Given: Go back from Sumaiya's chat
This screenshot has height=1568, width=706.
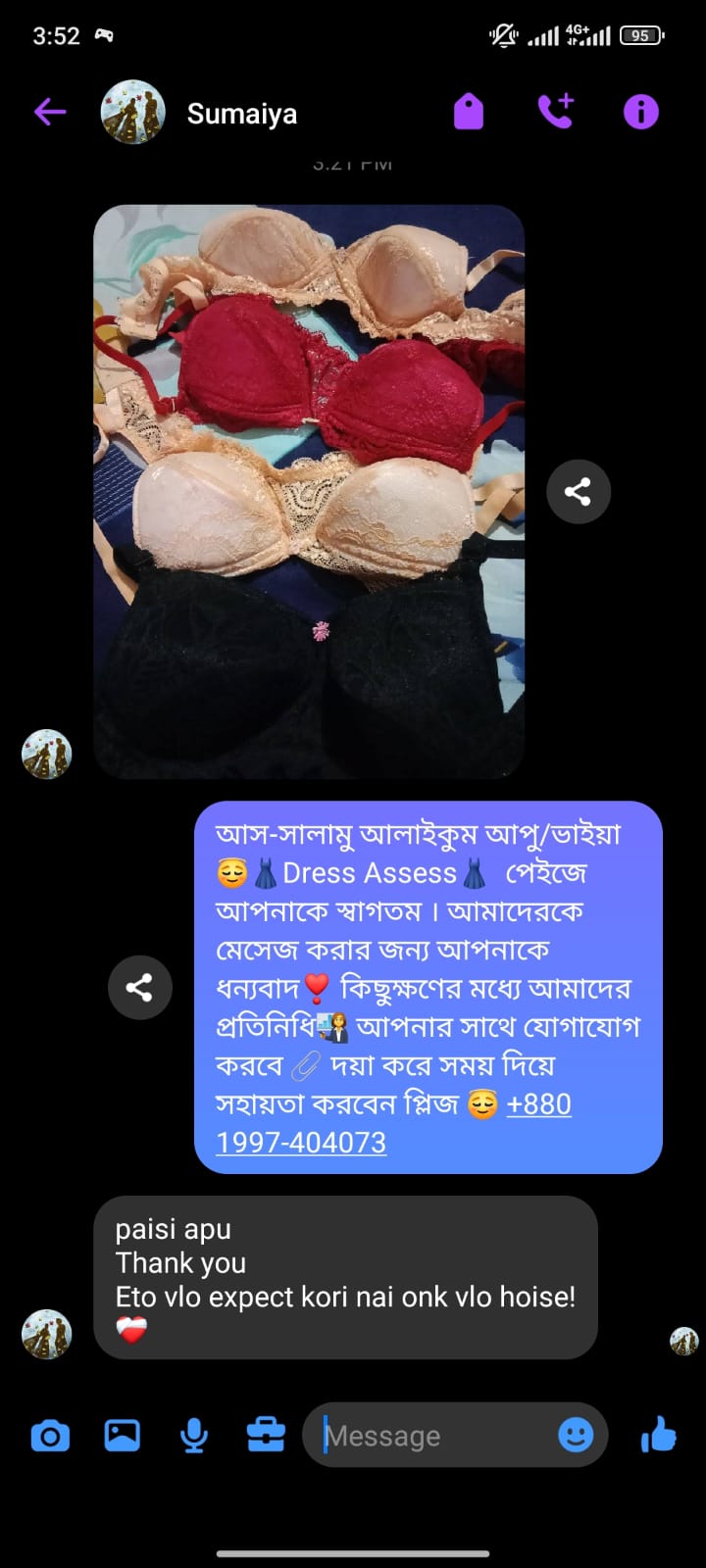Looking at the screenshot, I should pyautogui.click(x=50, y=113).
